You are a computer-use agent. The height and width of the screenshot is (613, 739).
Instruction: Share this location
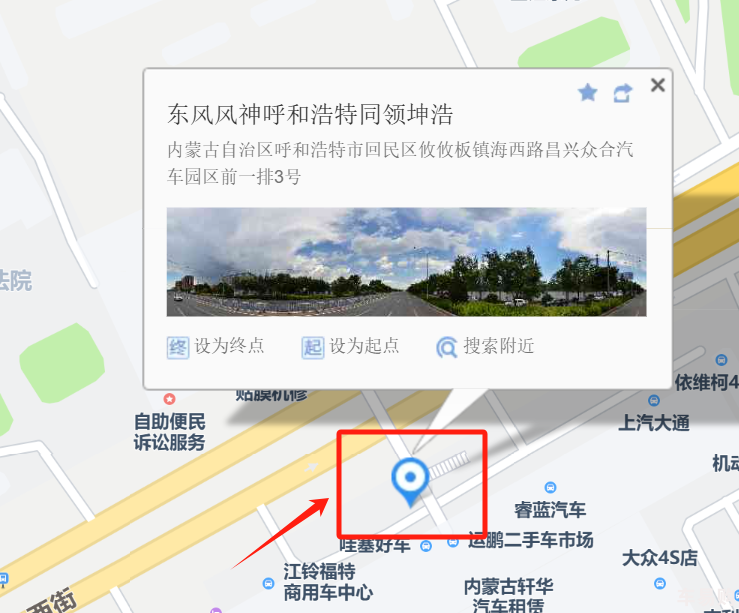point(622,93)
